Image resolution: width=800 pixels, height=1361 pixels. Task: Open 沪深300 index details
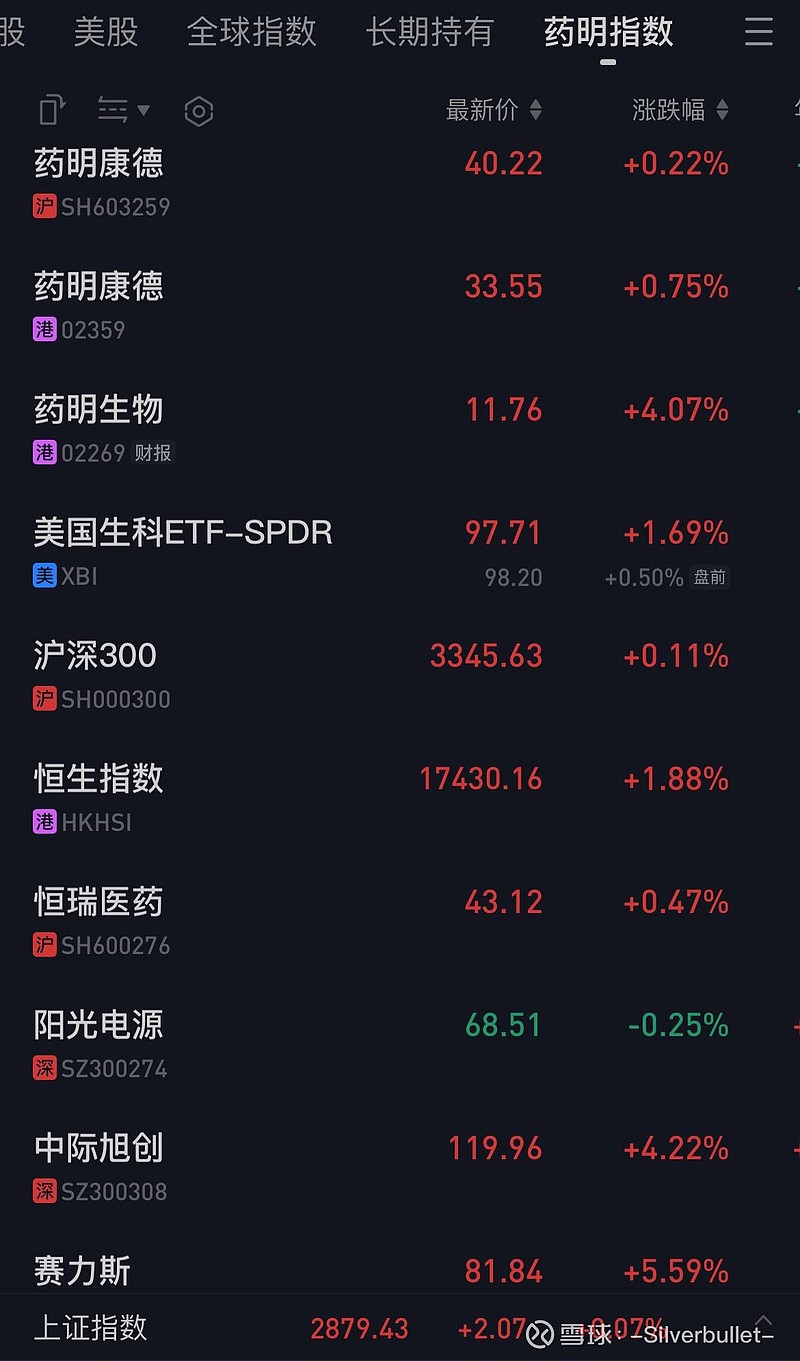400,675
